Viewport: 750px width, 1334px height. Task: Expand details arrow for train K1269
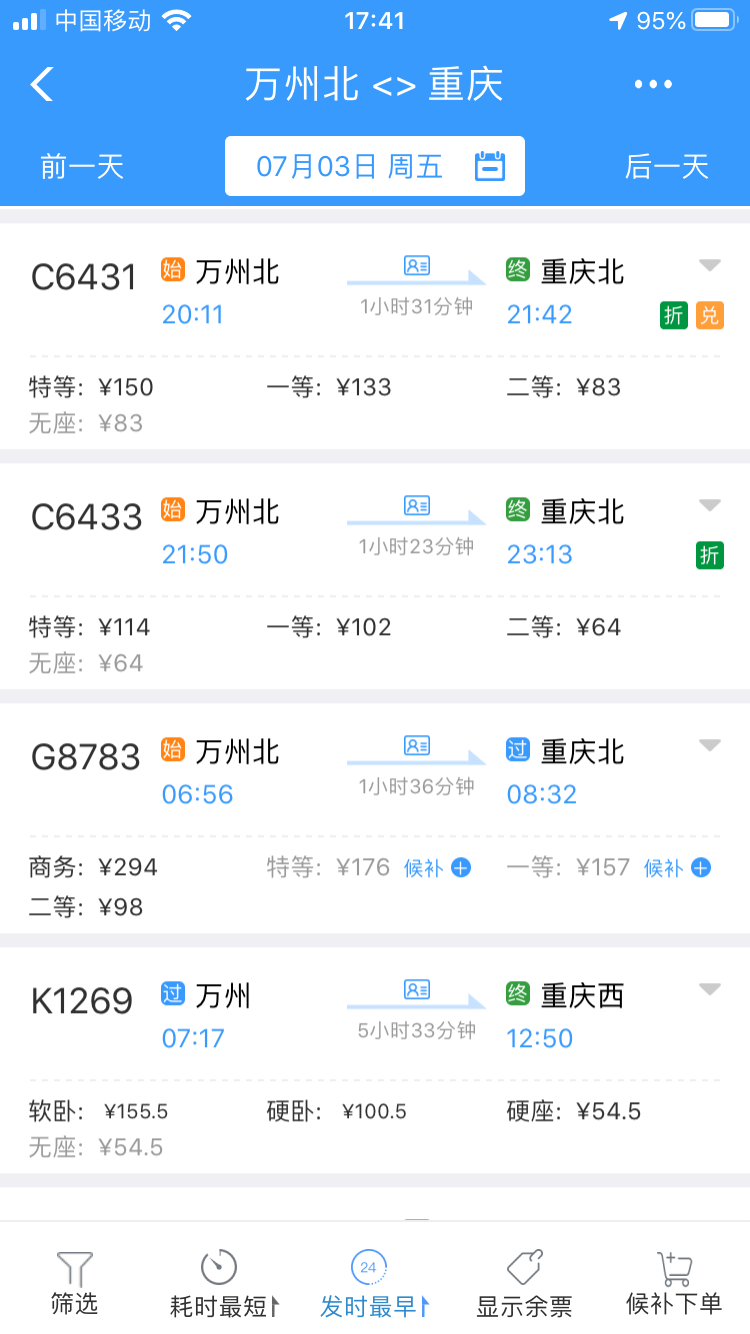coord(709,990)
